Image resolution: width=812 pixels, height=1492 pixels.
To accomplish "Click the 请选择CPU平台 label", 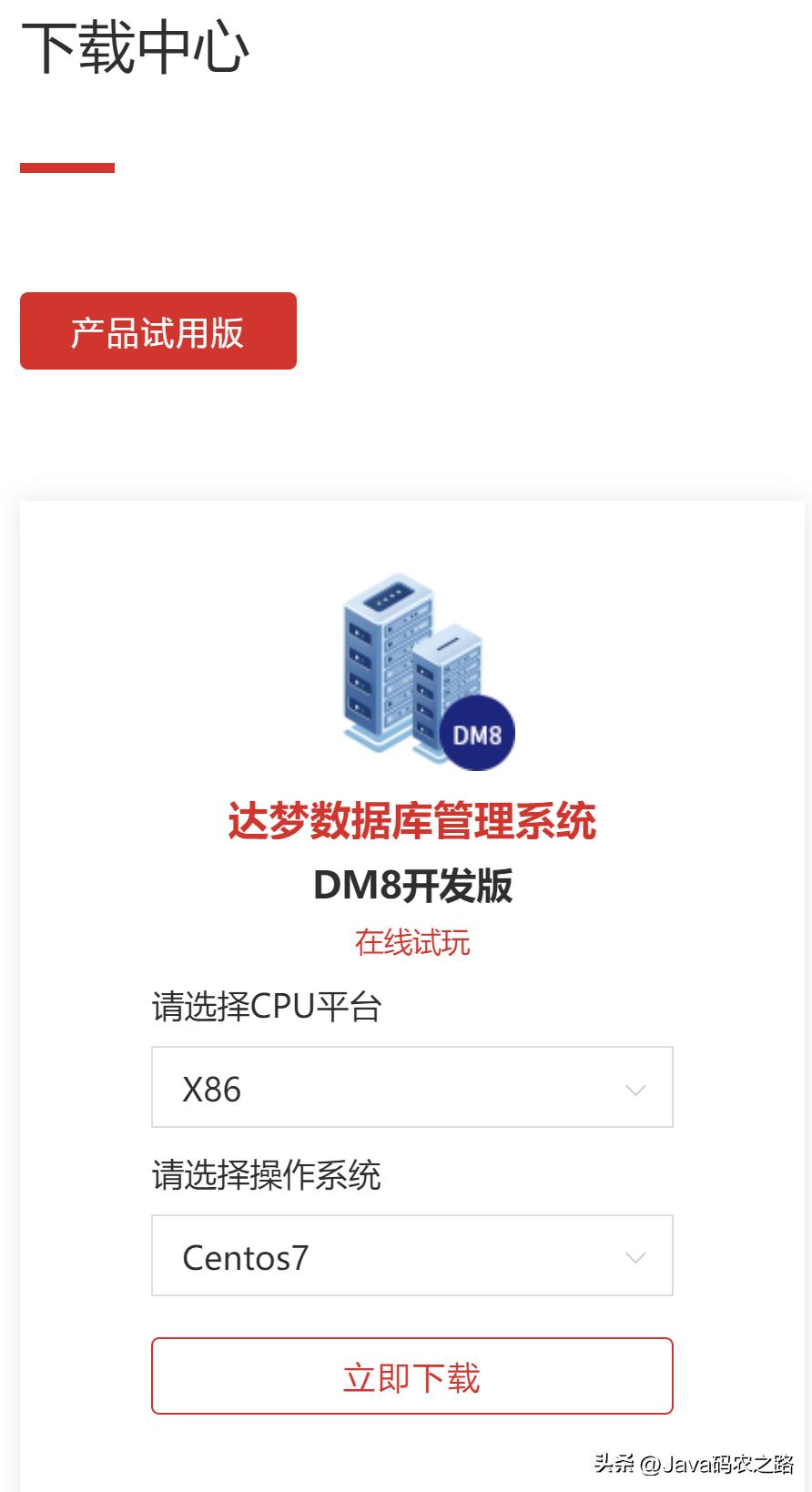I will pyautogui.click(x=267, y=1008).
